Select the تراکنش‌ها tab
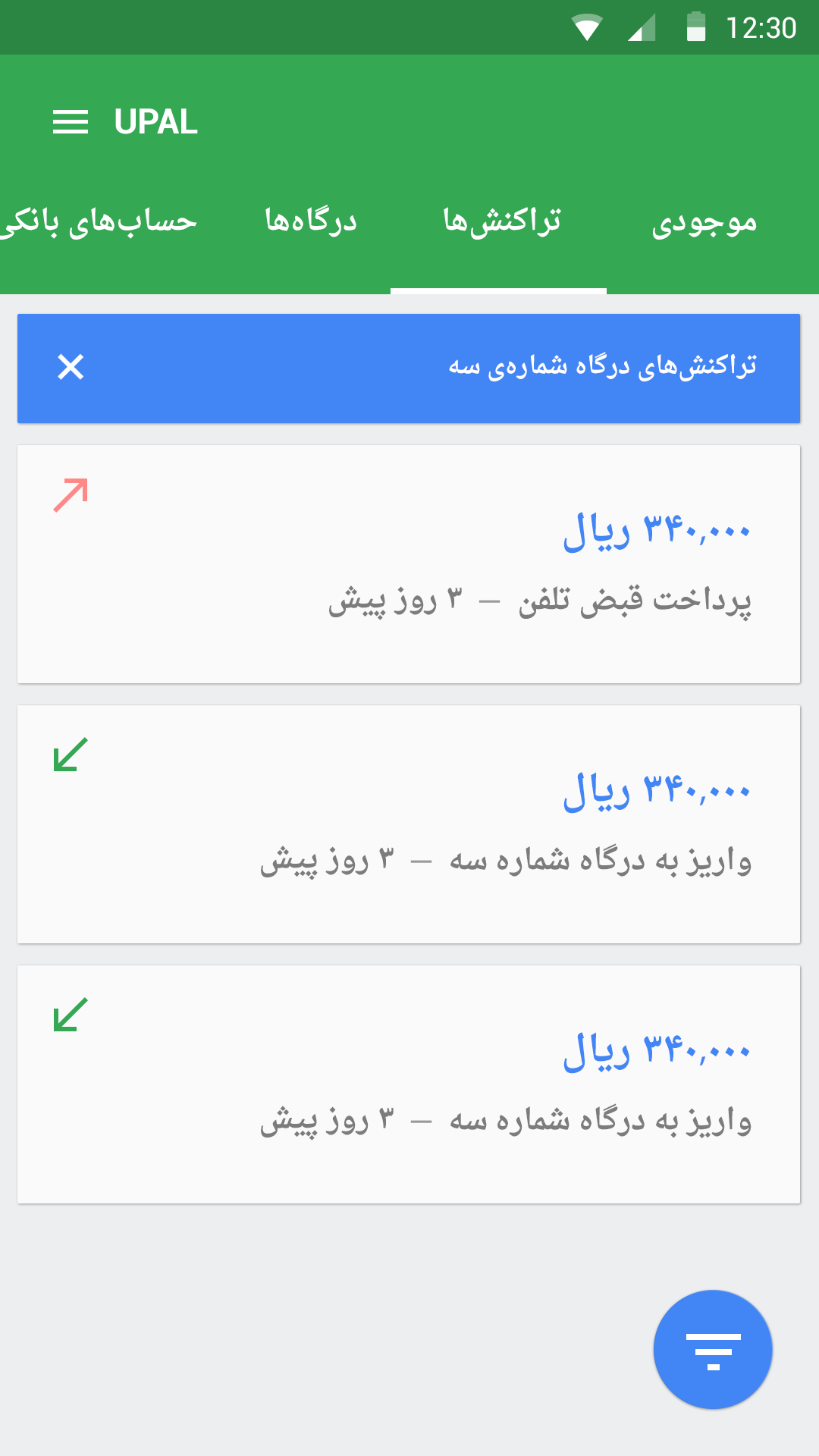Image resolution: width=819 pixels, height=1456 pixels. click(x=499, y=221)
